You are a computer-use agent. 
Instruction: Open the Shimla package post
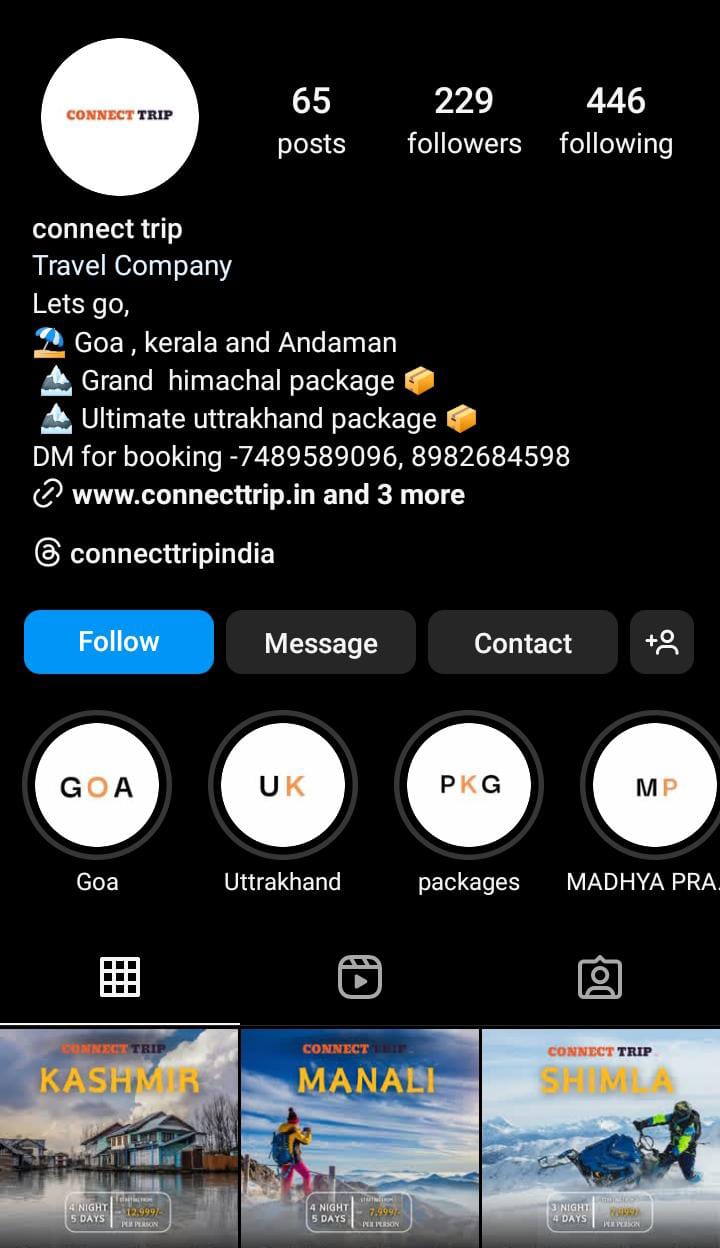coord(600,1138)
